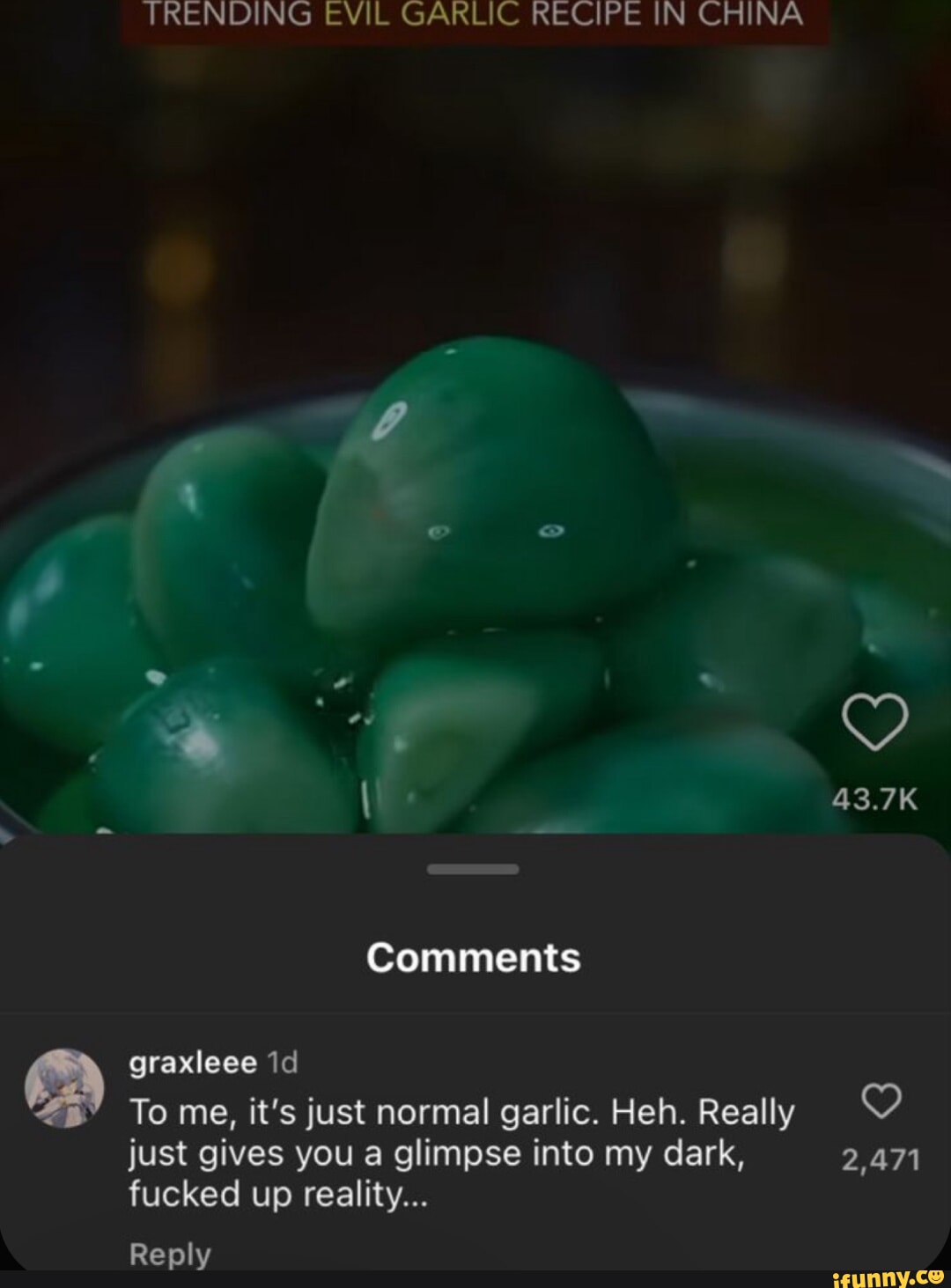Tap Reply under graxleee's comment
Viewport: 951px width, 1288px height.
pos(170,1254)
